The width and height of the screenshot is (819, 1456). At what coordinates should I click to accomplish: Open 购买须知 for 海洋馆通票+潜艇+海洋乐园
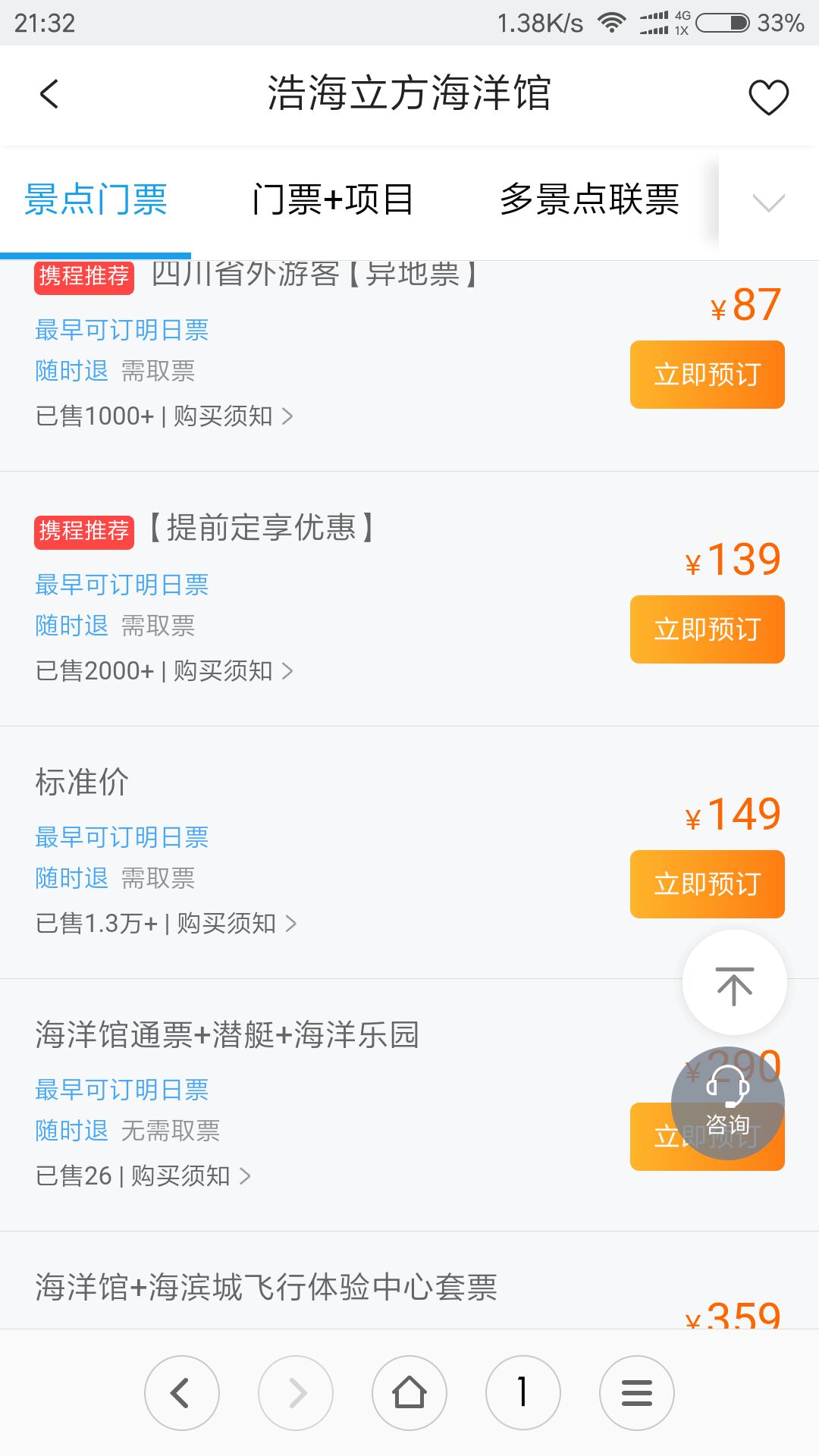pyautogui.click(x=190, y=1176)
